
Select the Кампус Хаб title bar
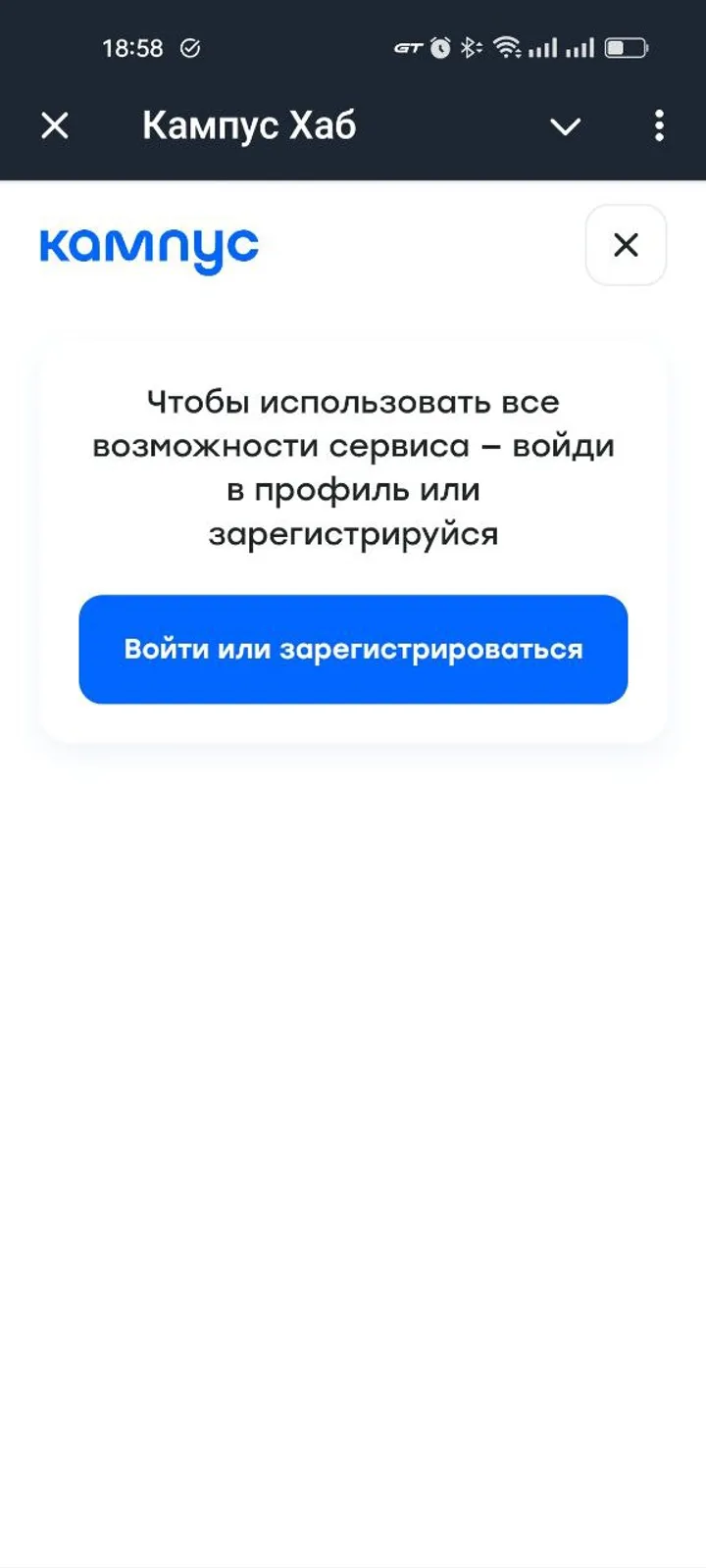pyautogui.click(x=249, y=124)
